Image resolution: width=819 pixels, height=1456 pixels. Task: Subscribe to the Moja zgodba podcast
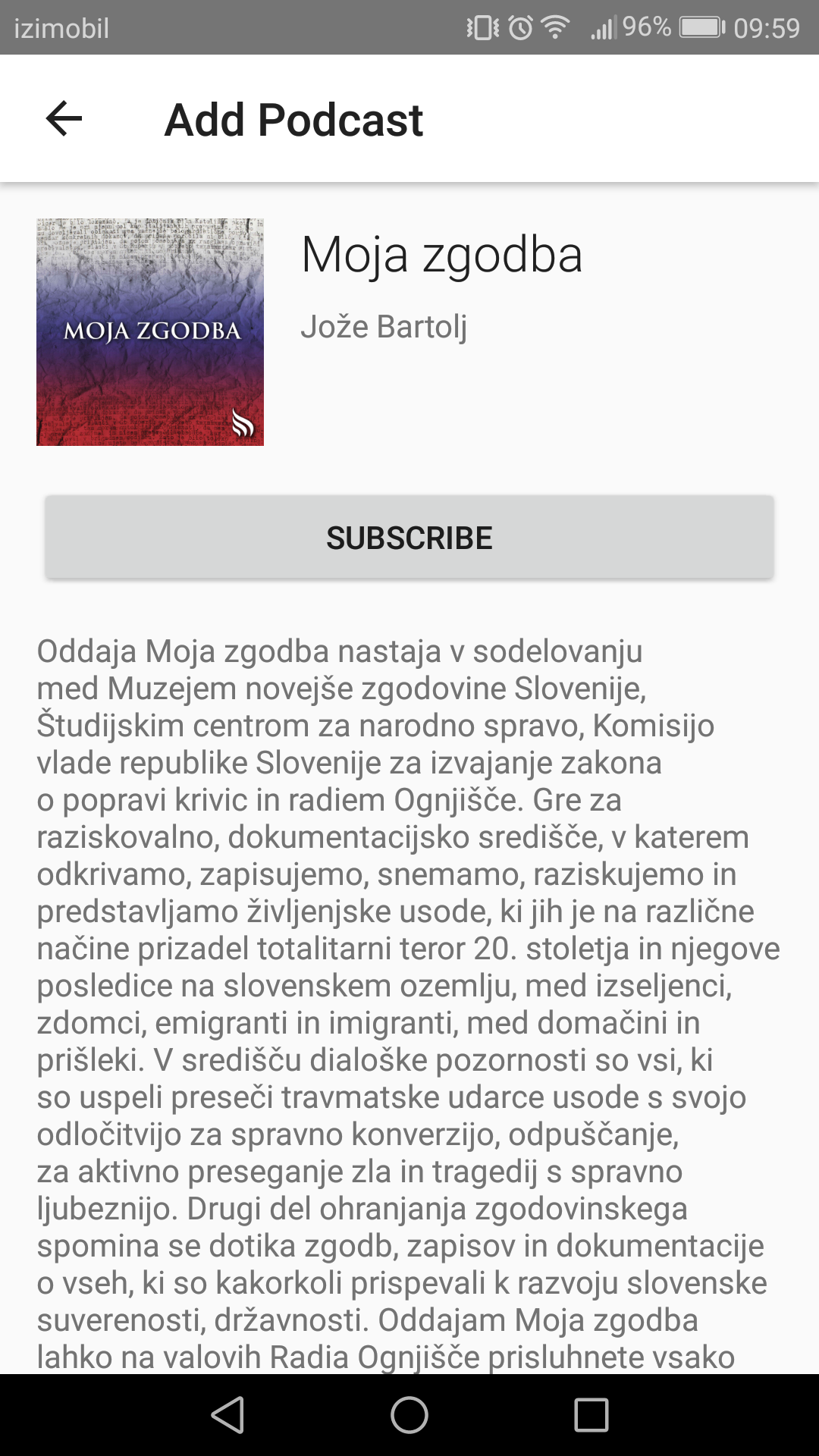coord(409,537)
